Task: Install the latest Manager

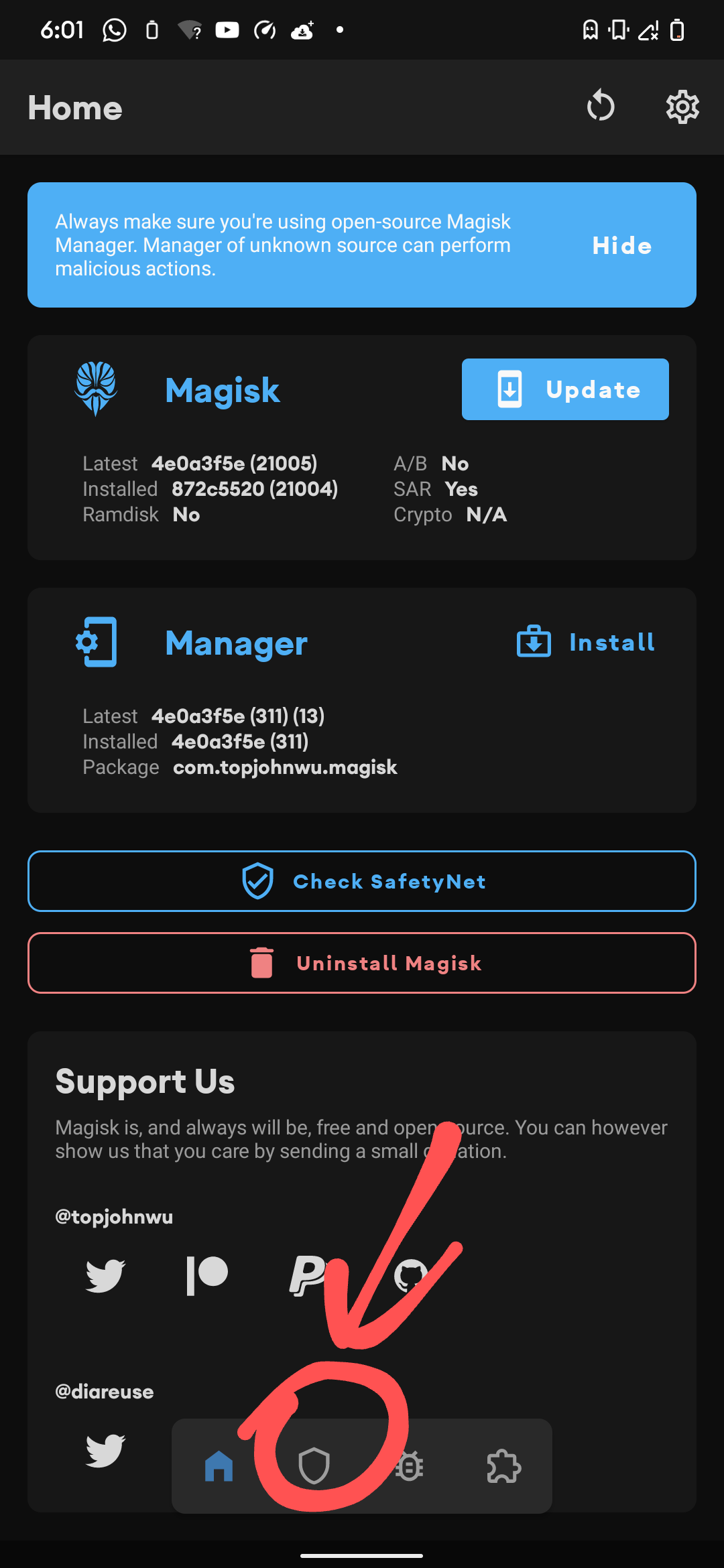Action: (587, 642)
